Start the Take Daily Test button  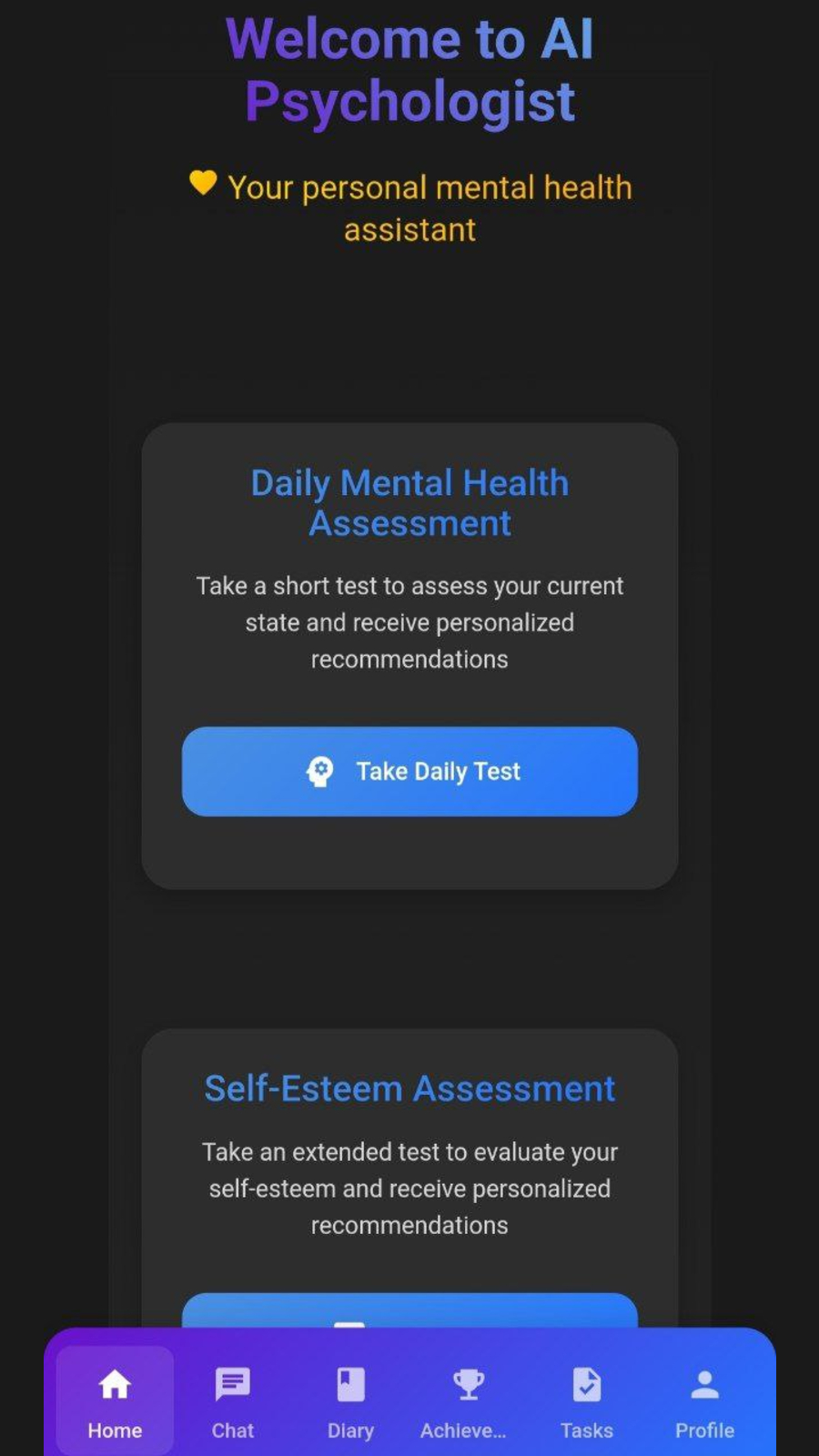coord(409,771)
